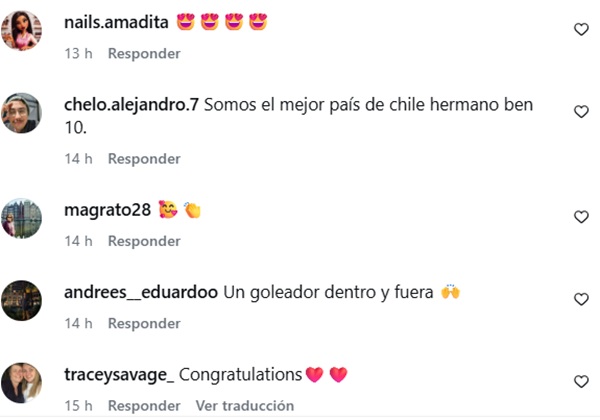
Task: Like andrees__eduardoo's comment
Action: click(581, 299)
